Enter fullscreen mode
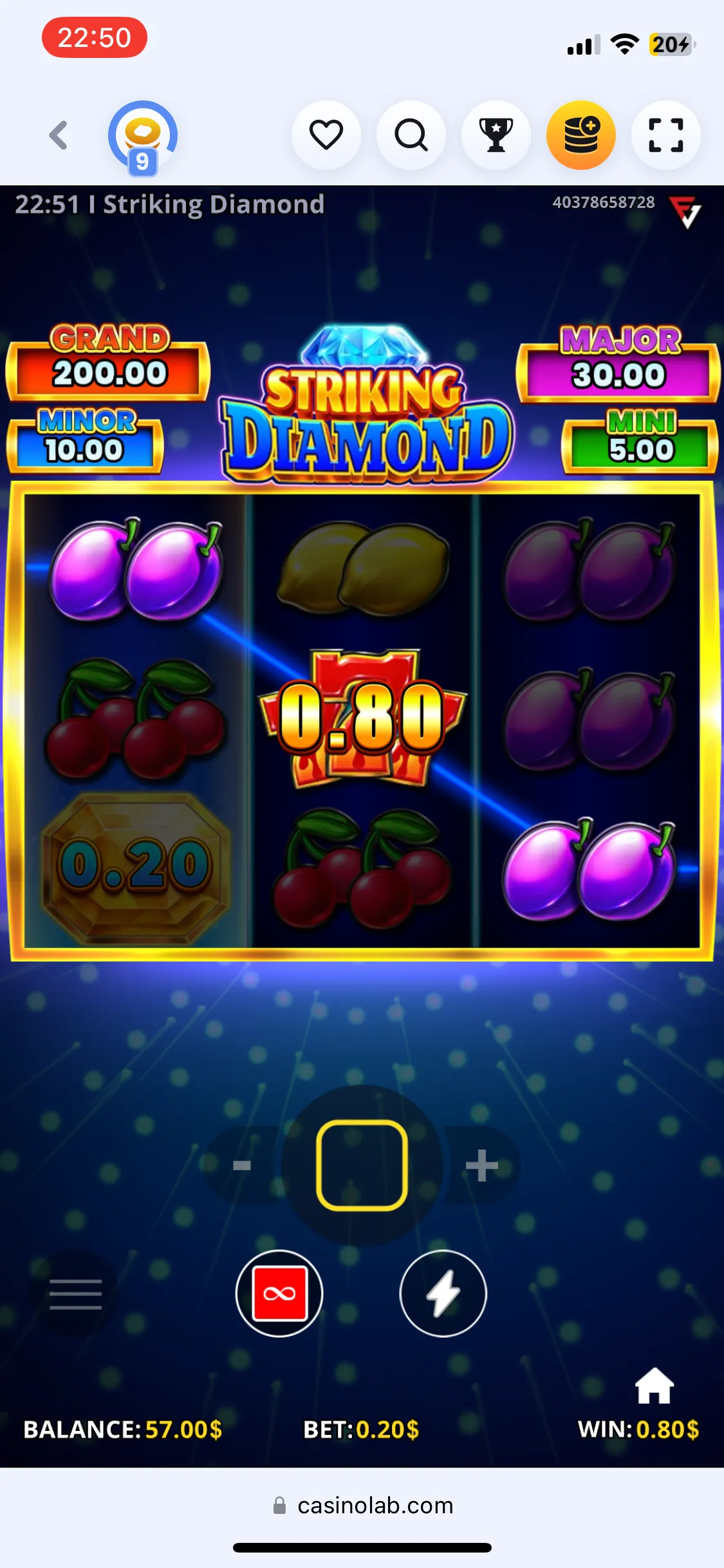724x1568 pixels. tap(666, 135)
